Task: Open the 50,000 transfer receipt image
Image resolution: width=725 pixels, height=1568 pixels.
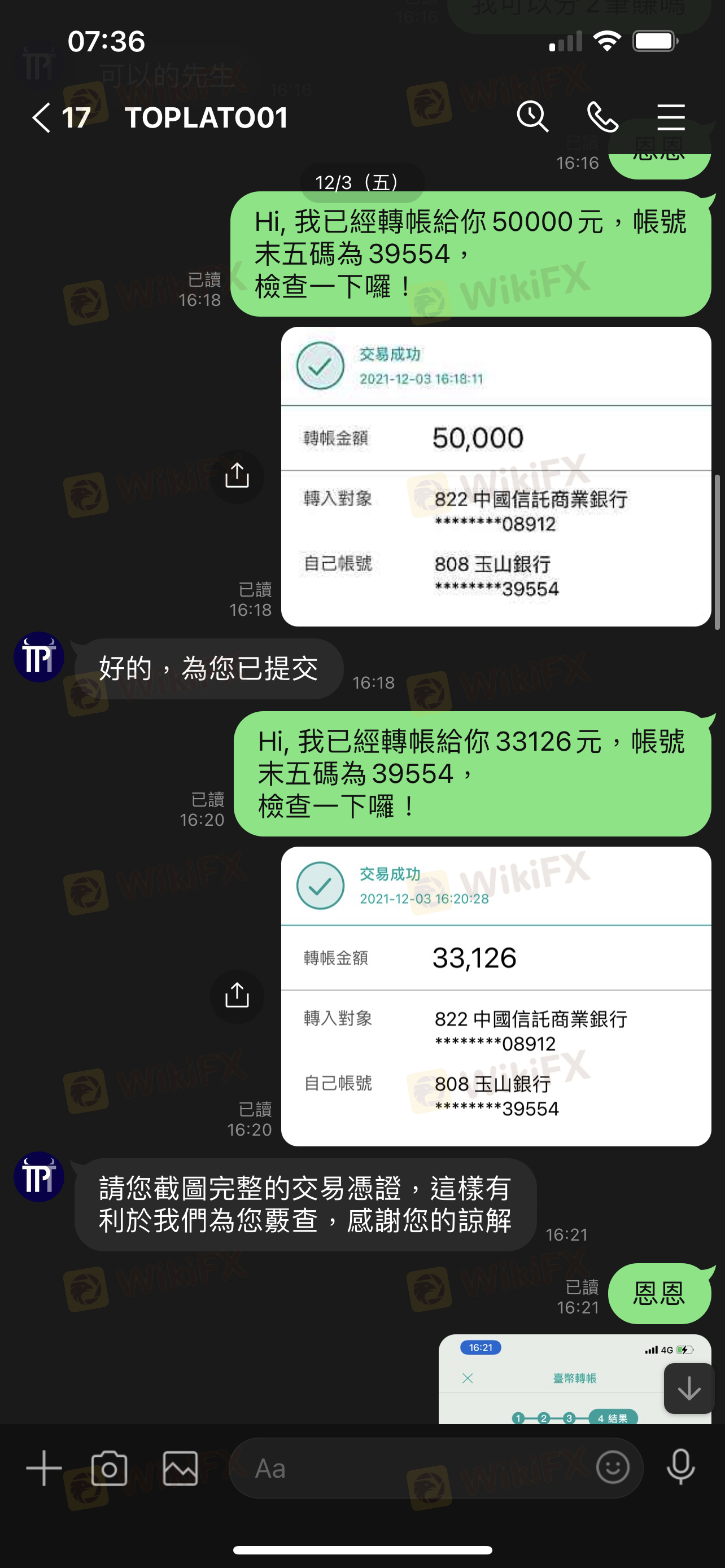Action: tap(496, 476)
